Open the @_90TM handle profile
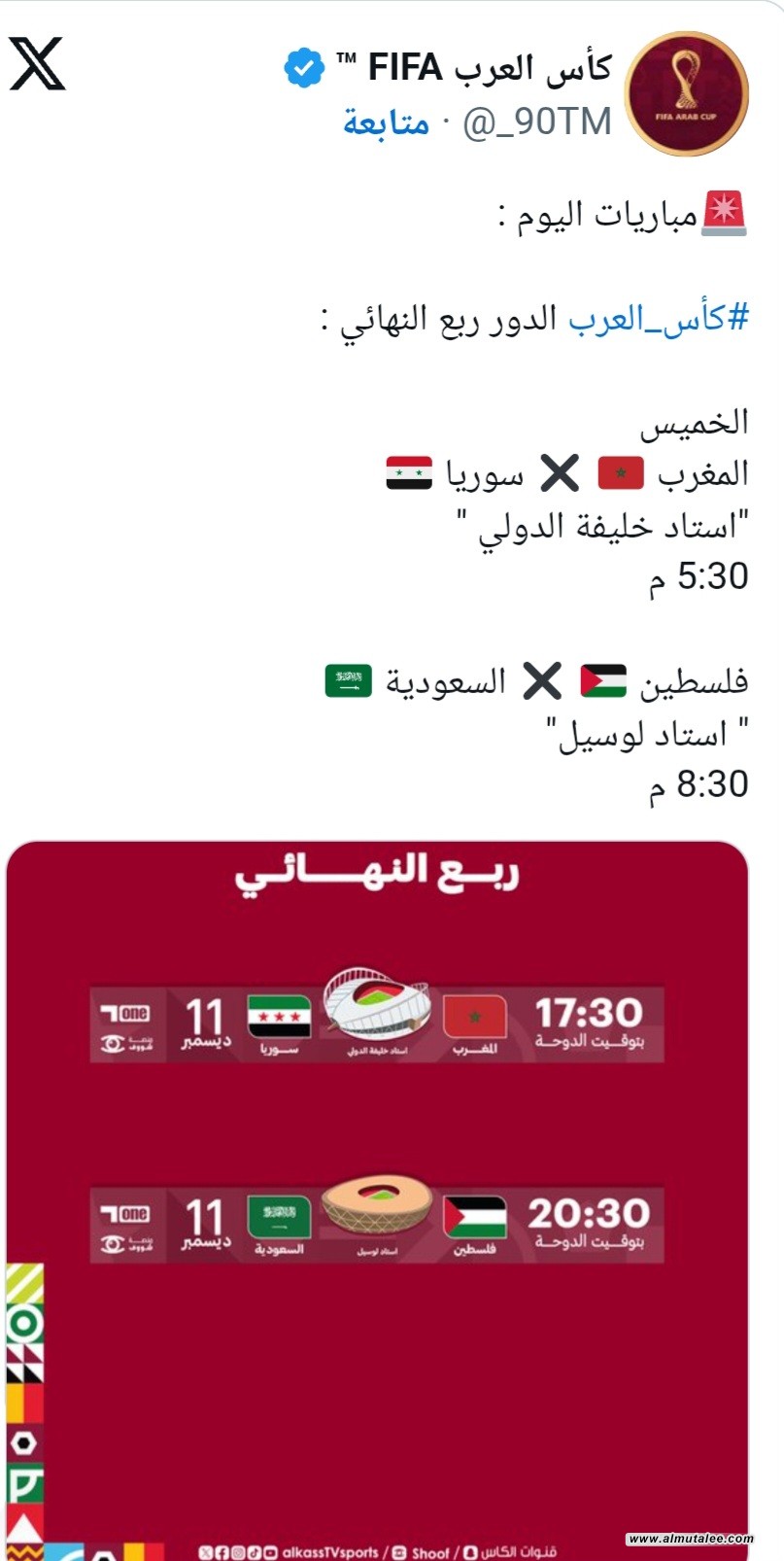Image resolution: width=784 pixels, height=1561 pixels. click(536, 122)
